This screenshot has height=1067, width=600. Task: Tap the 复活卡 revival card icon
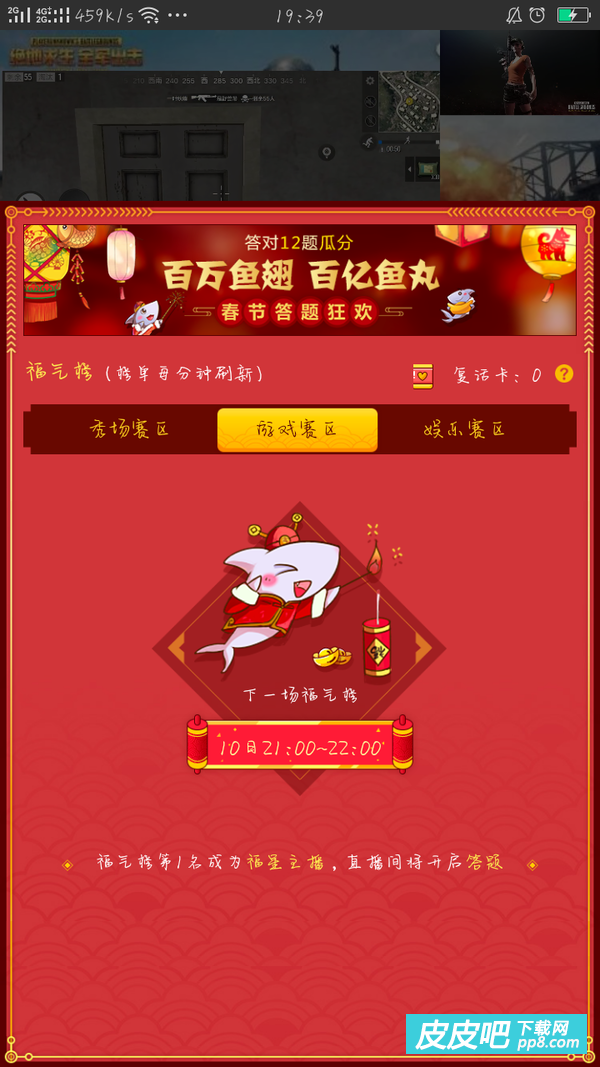coord(423,375)
